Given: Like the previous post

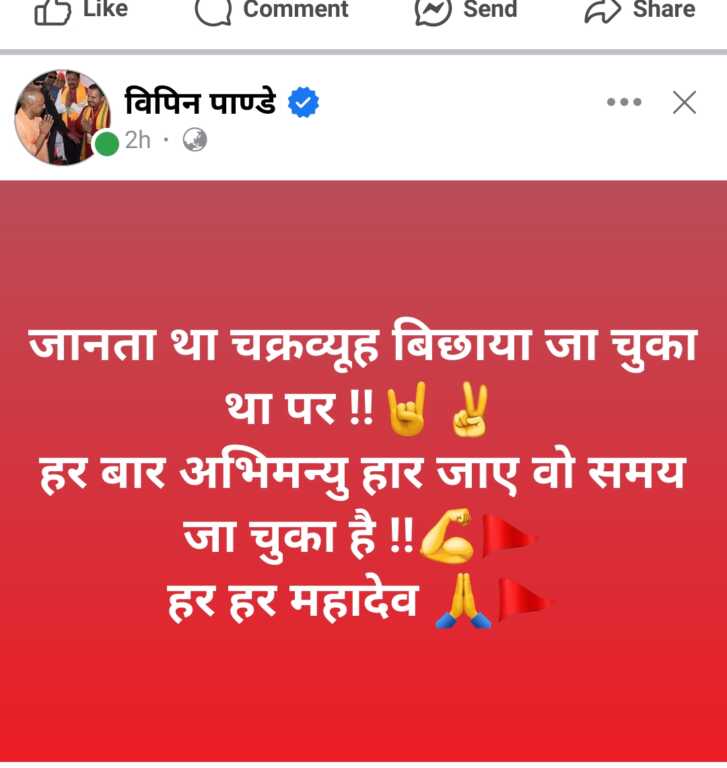Looking at the screenshot, I should click(x=81, y=10).
